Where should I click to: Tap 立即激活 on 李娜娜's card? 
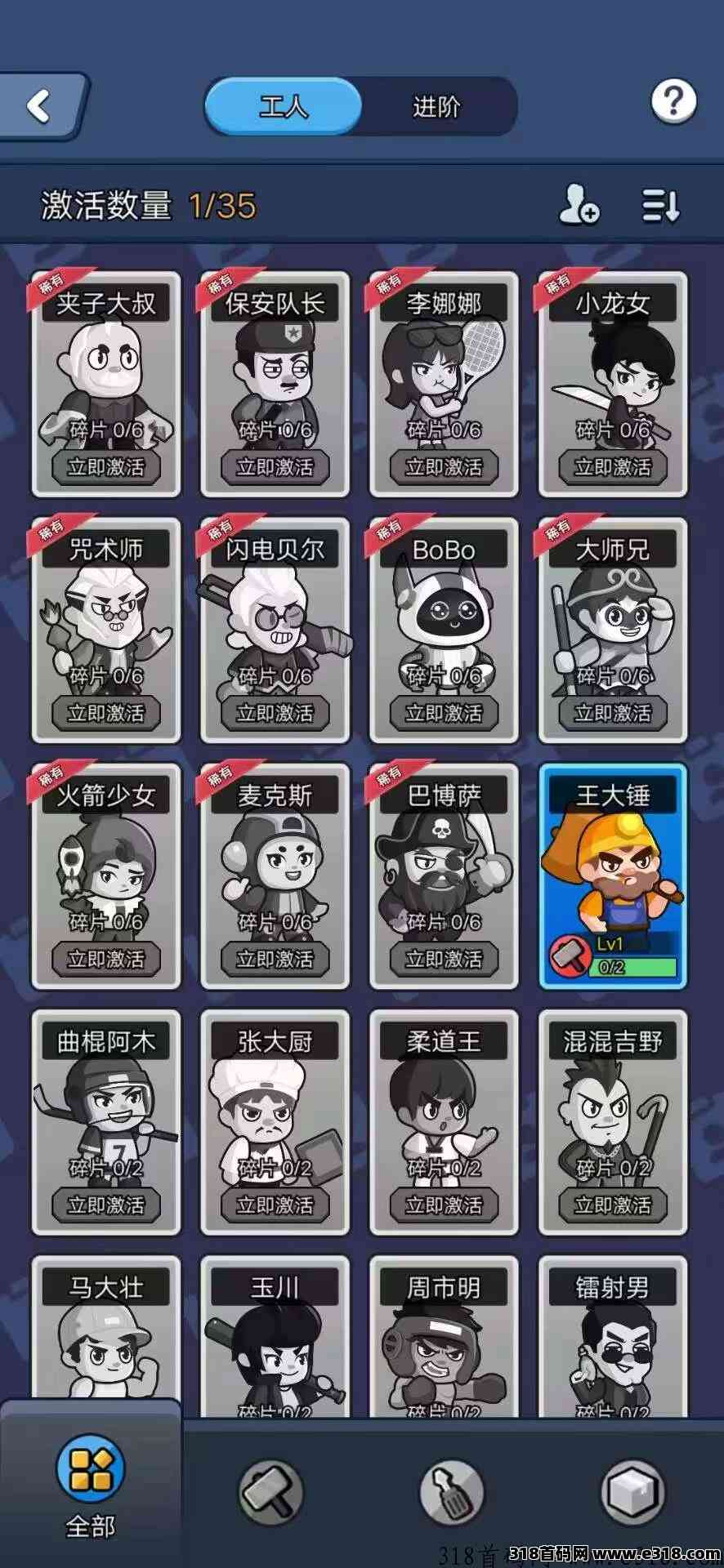(444, 467)
